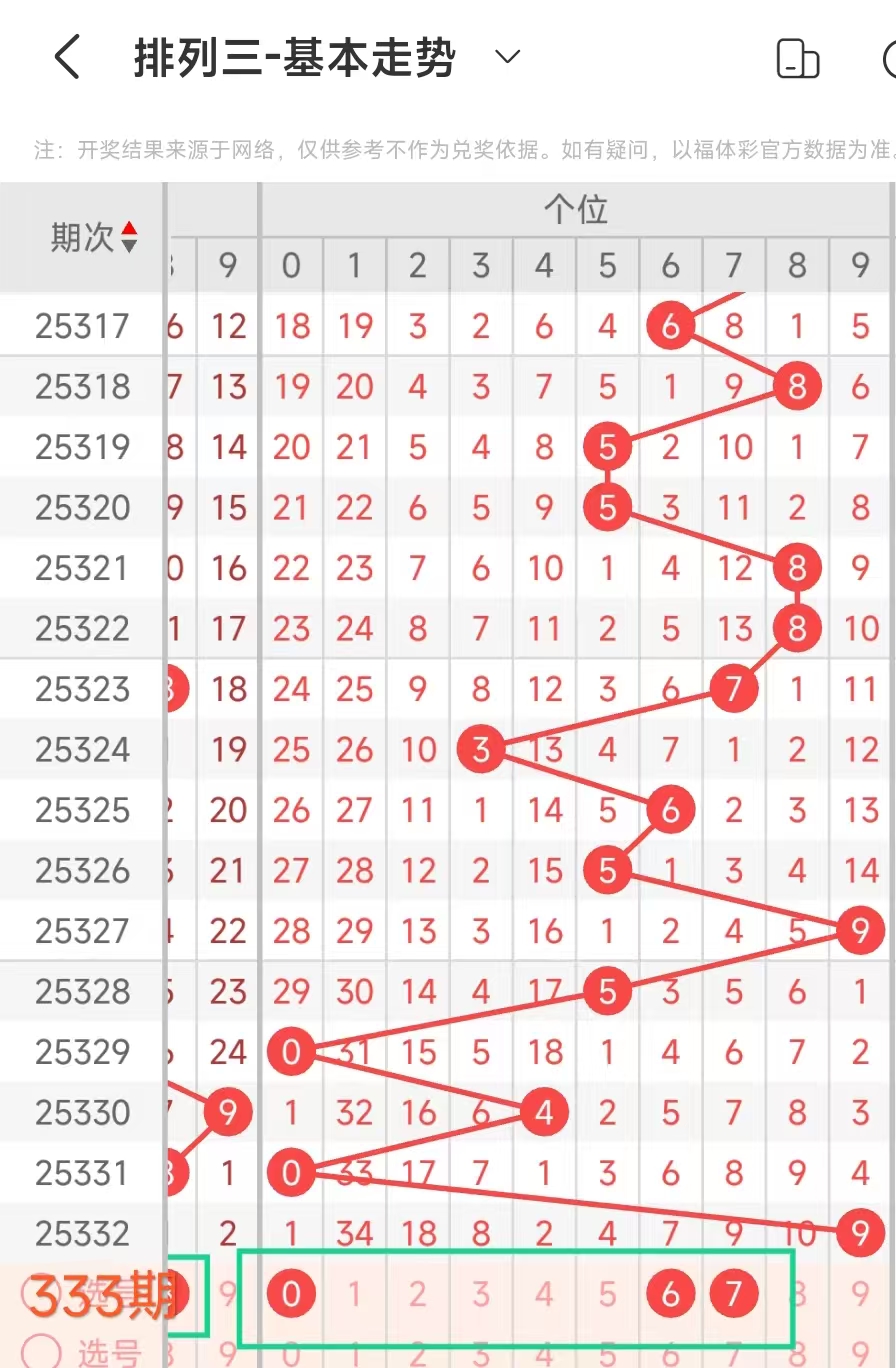This screenshot has height=1368, width=896.
Task: Deselect highlighted ball 0 in 个位 pick row
Action: pyautogui.click(x=291, y=1295)
